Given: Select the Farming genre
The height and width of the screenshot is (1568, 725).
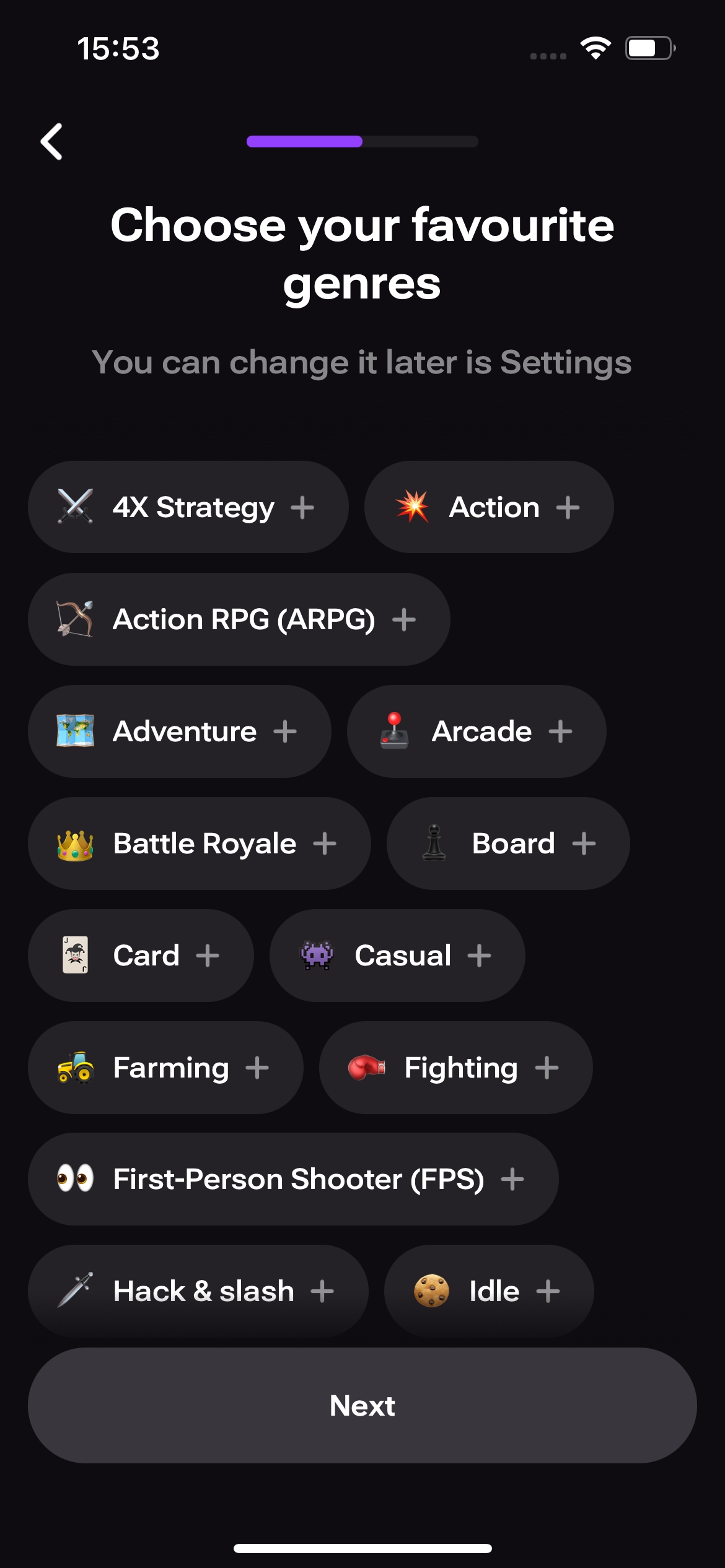Looking at the screenshot, I should pyautogui.click(x=165, y=1068).
